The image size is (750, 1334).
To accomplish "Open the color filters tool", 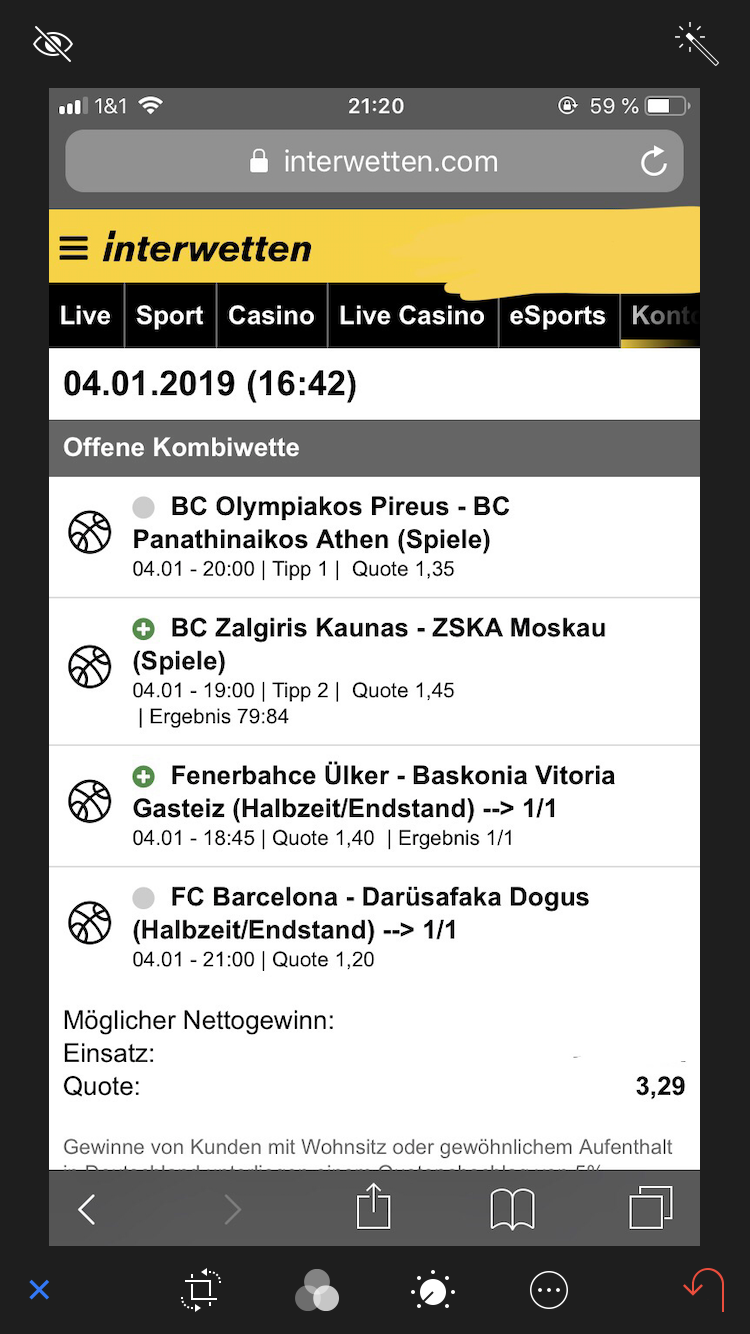I will tap(317, 1290).
